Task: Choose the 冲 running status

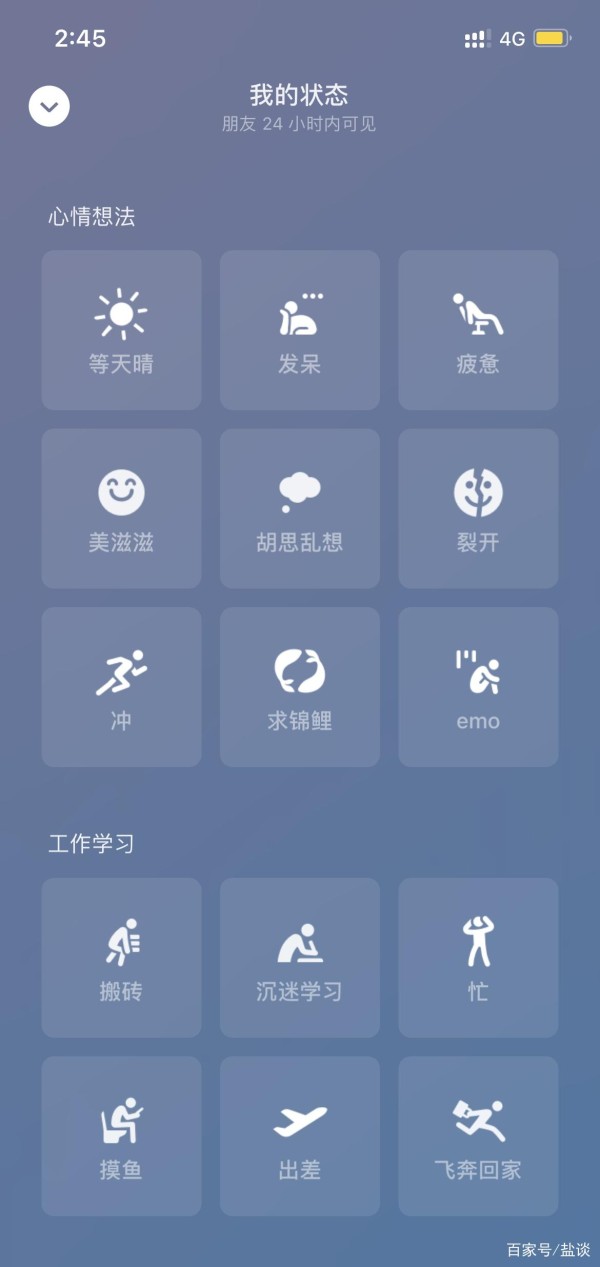Action: point(121,687)
